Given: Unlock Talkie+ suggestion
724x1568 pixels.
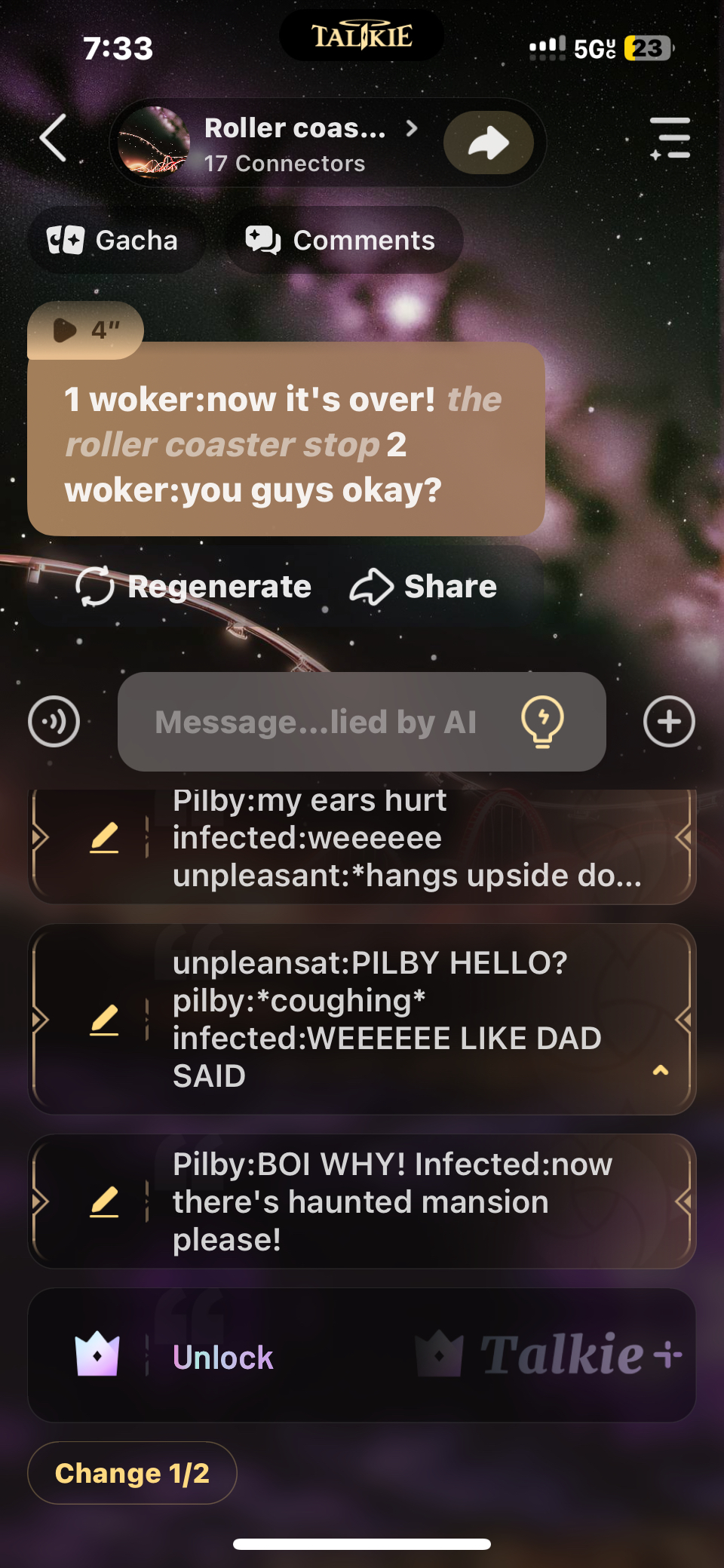Looking at the screenshot, I should click(223, 1357).
